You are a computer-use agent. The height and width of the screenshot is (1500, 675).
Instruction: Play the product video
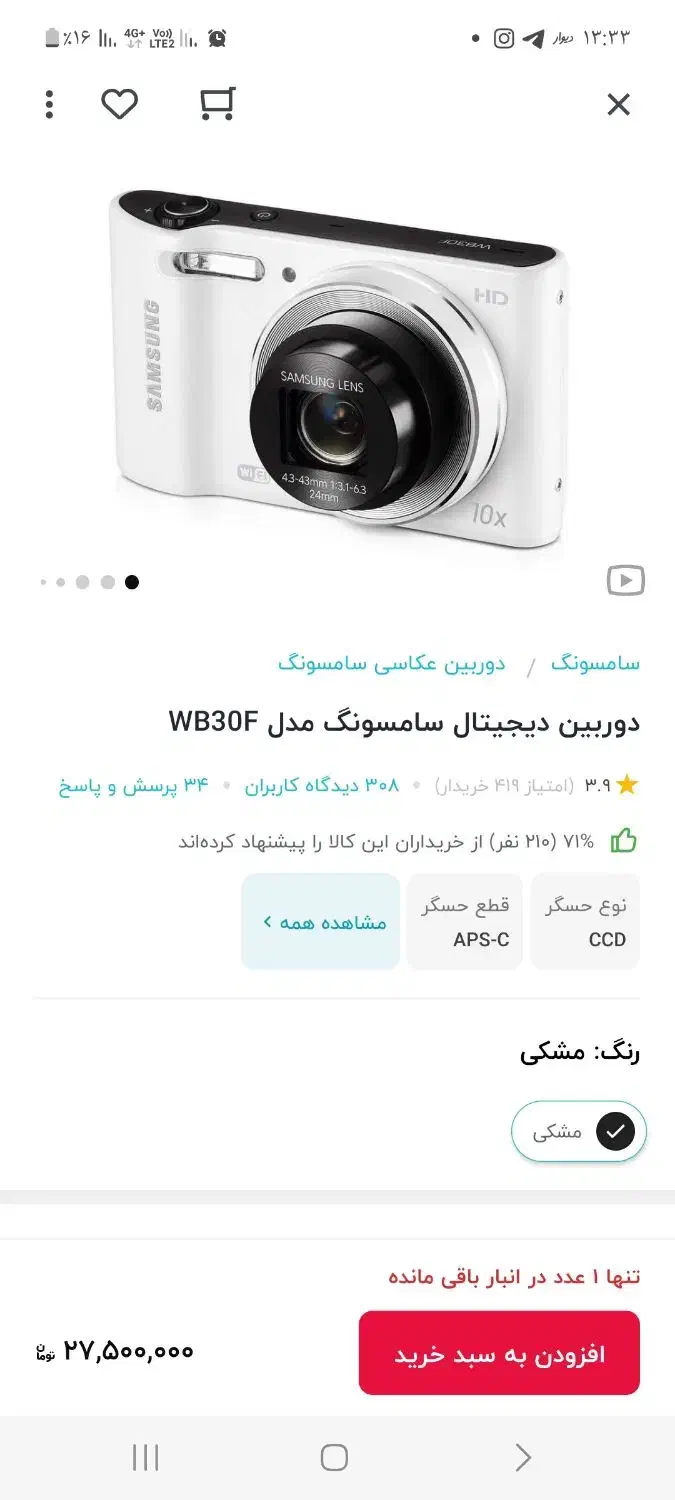click(626, 580)
